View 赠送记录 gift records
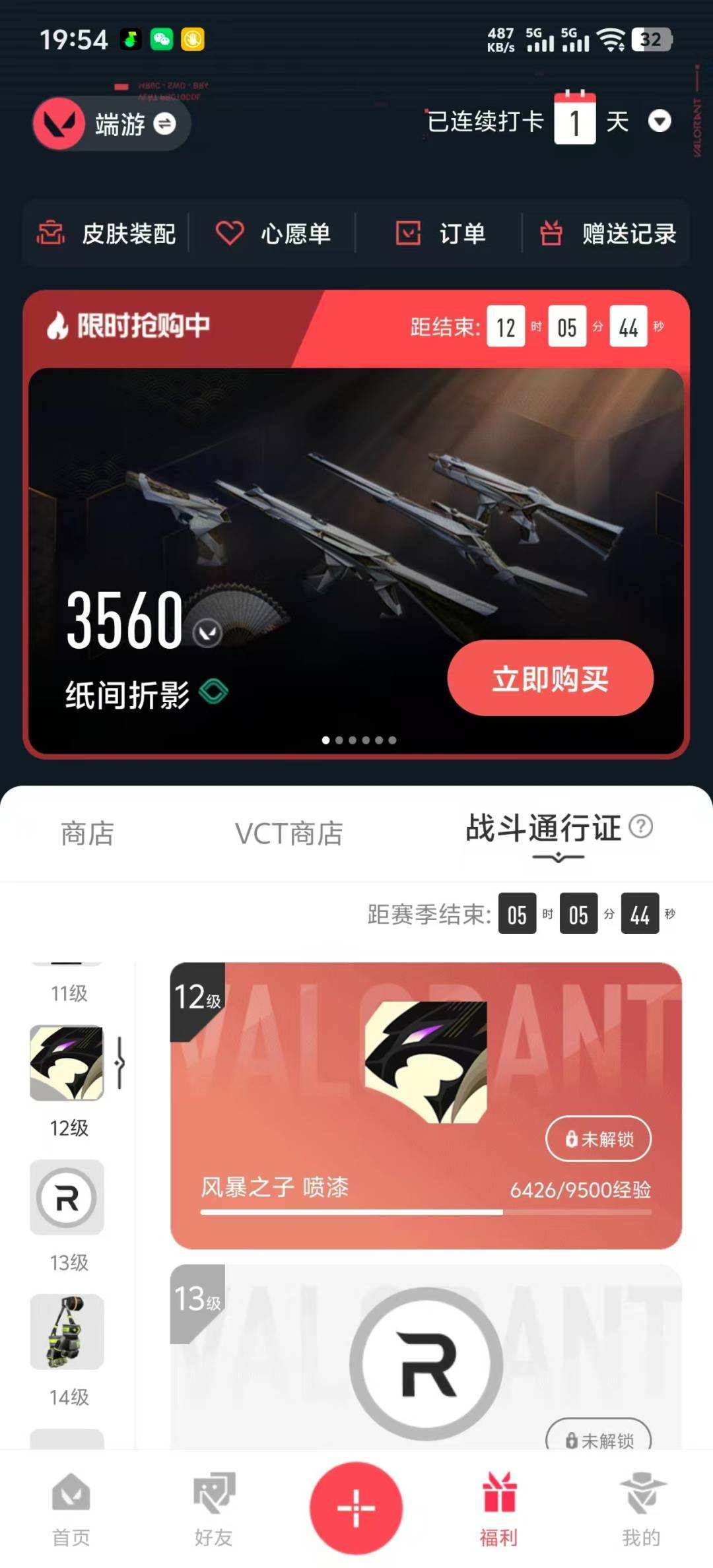Image resolution: width=713 pixels, height=1568 pixels. [x=609, y=234]
